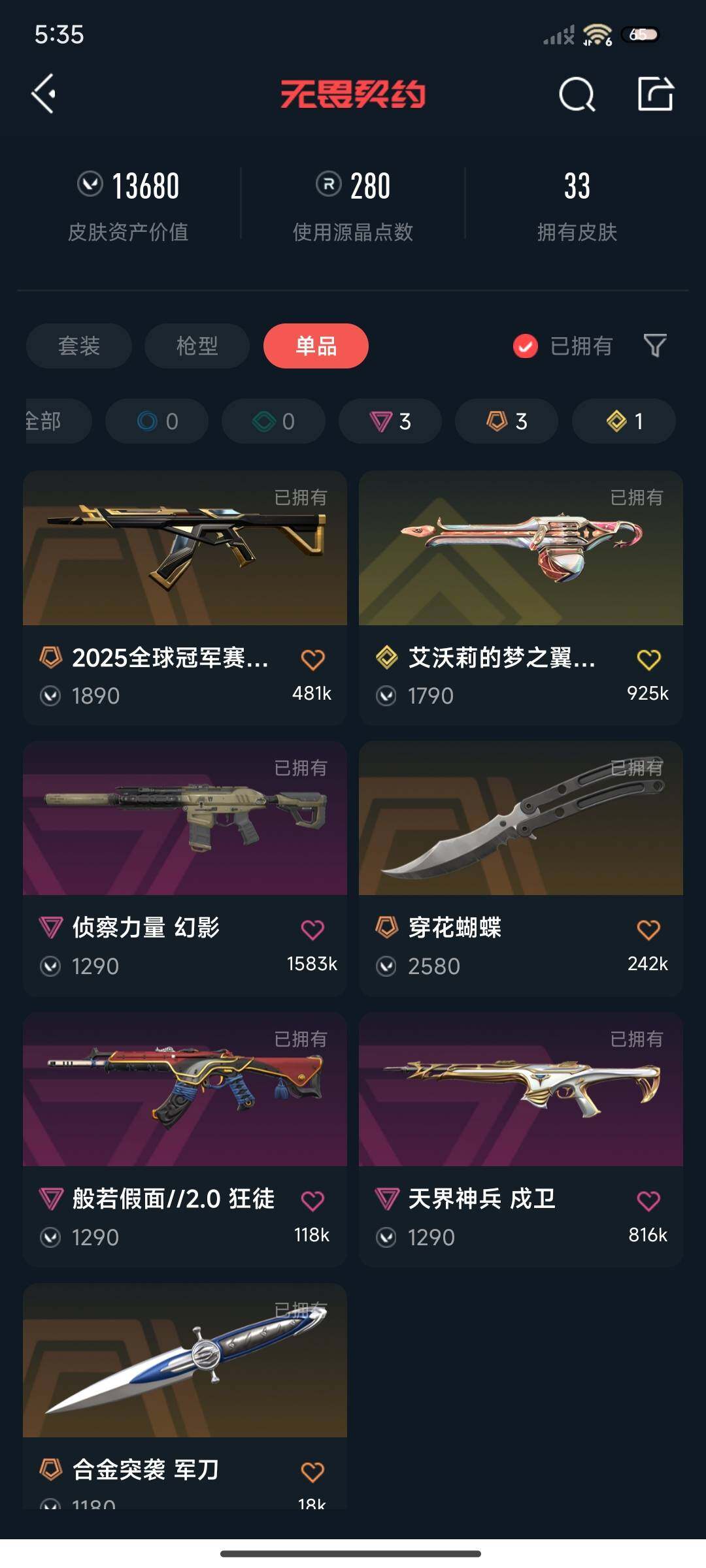Go back using the top-left arrow

(44, 94)
